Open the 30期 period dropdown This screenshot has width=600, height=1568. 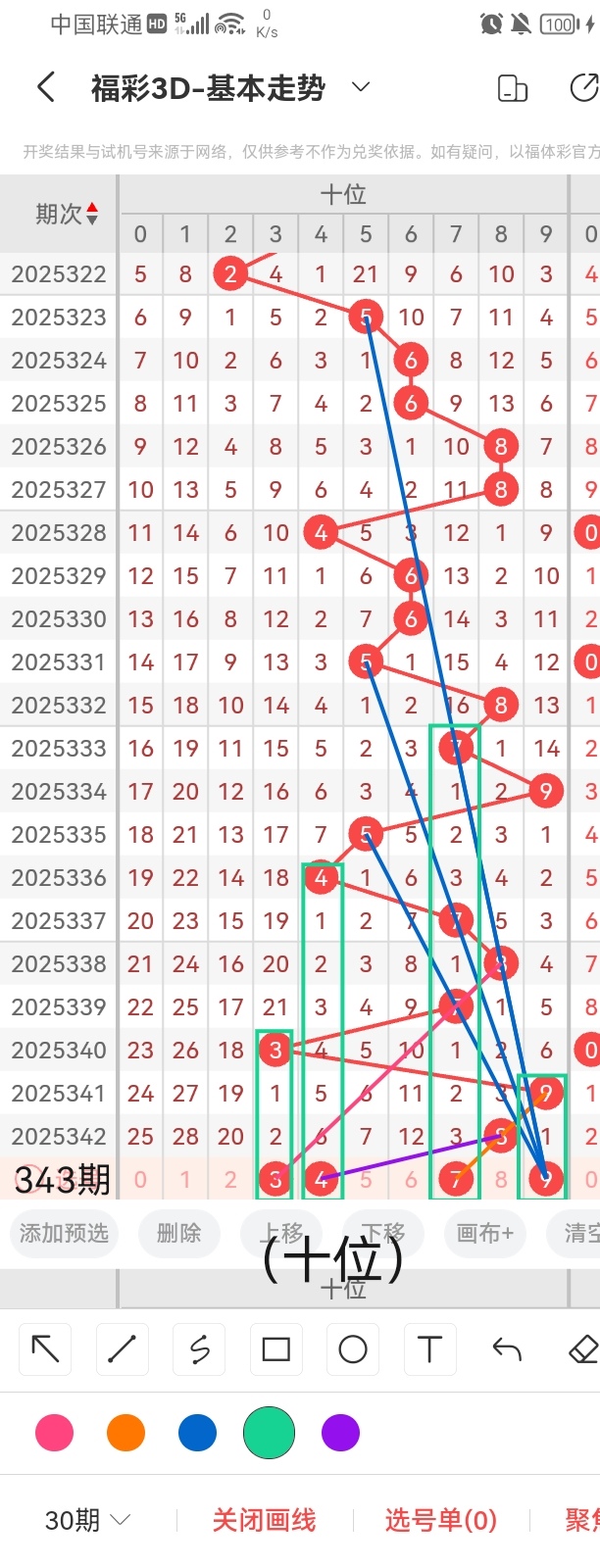[x=87, y=1520]
